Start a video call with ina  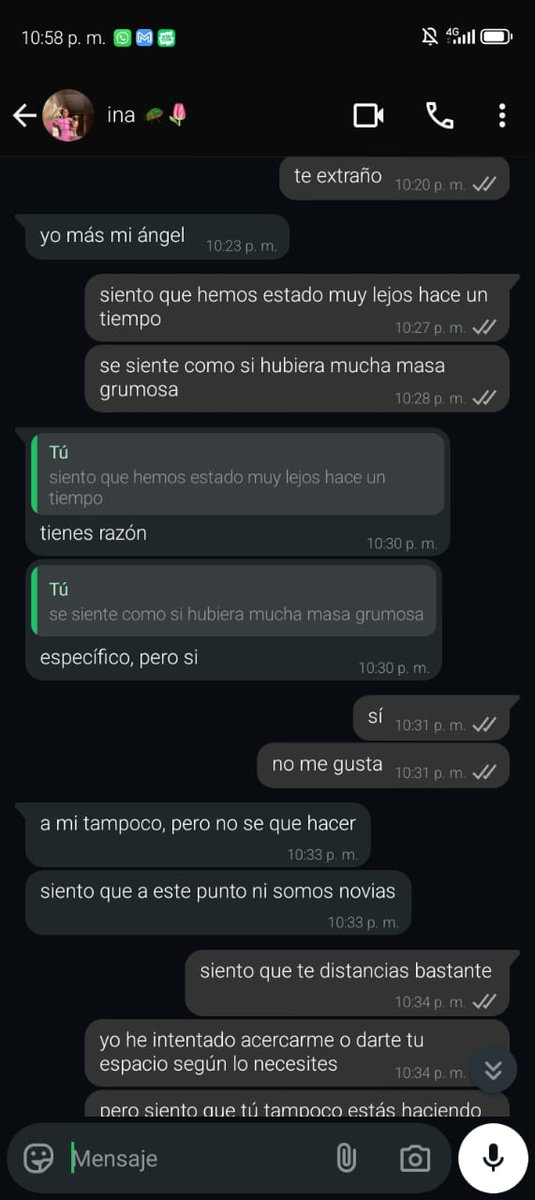point(369,116)
